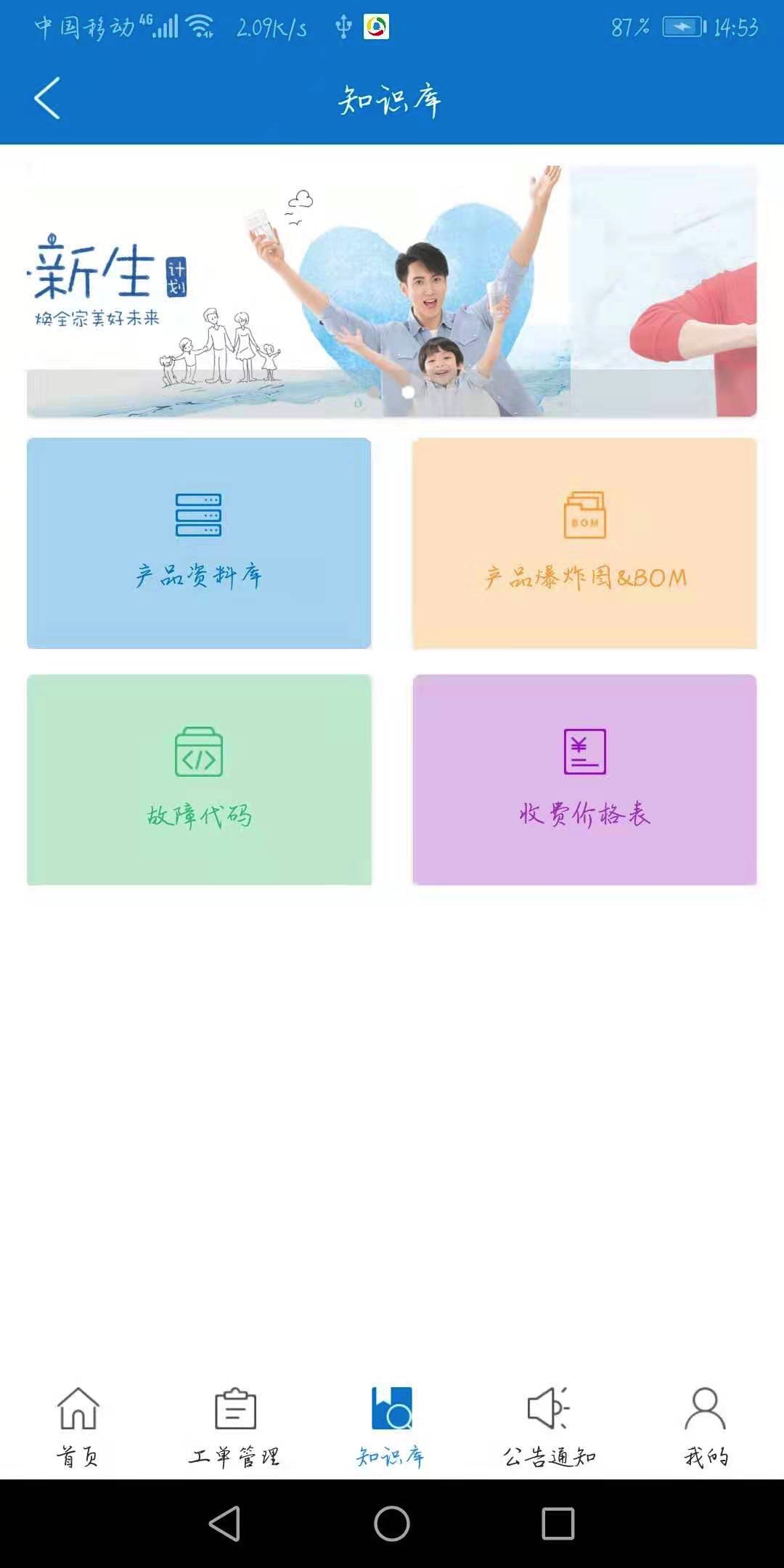Tap the system home button
784x1568 pixels.
pyautogui.click(x=392, y=1523)
